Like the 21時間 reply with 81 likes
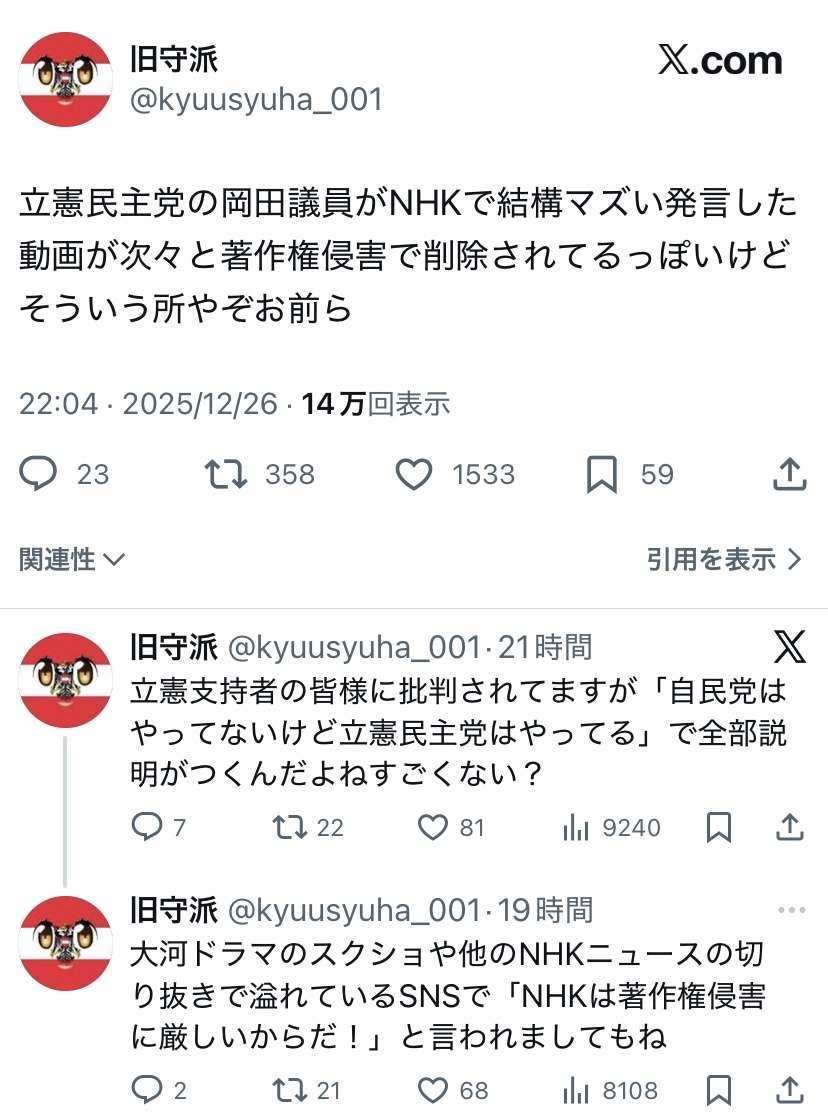The image size is (828, 1112). click(x=432, y=828)
